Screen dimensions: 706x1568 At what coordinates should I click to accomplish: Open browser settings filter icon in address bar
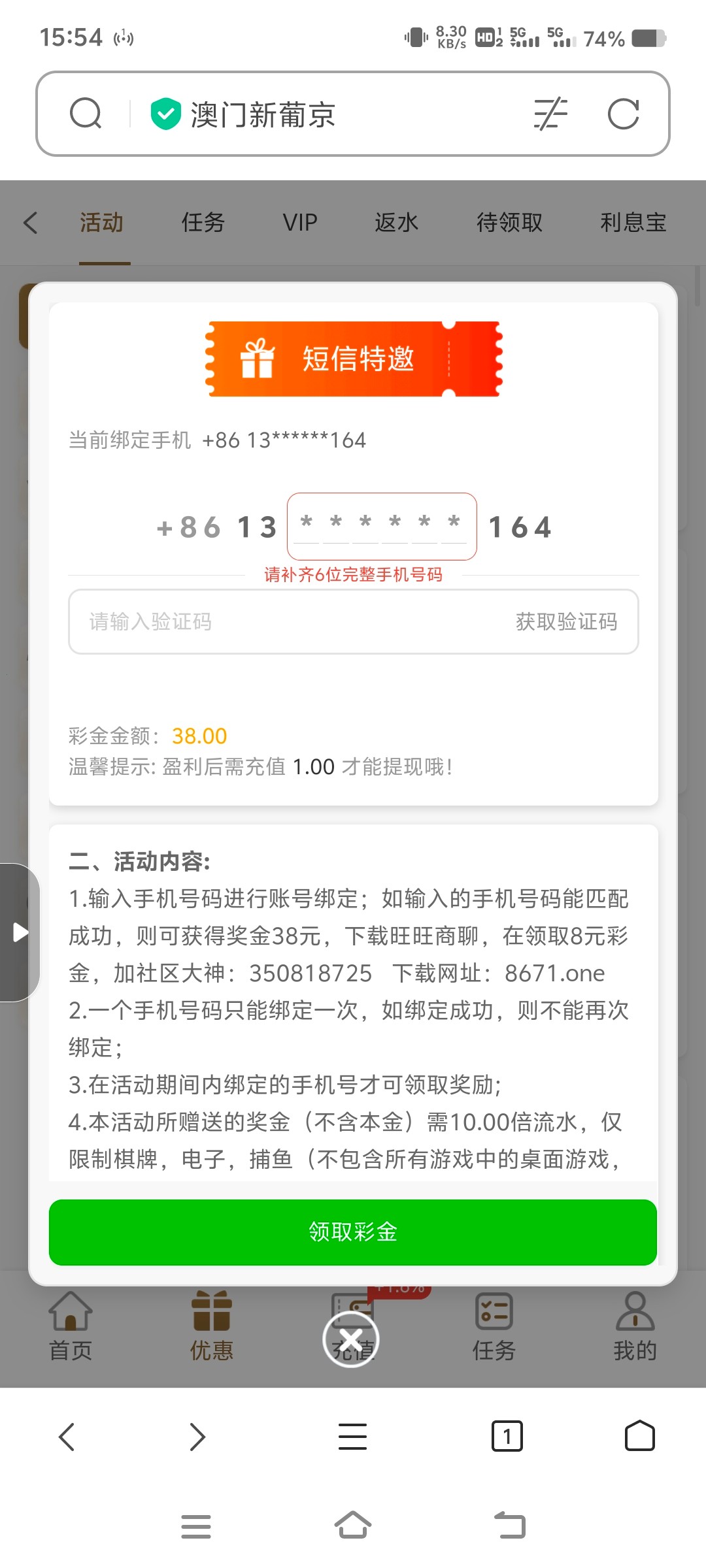point(550,114)
